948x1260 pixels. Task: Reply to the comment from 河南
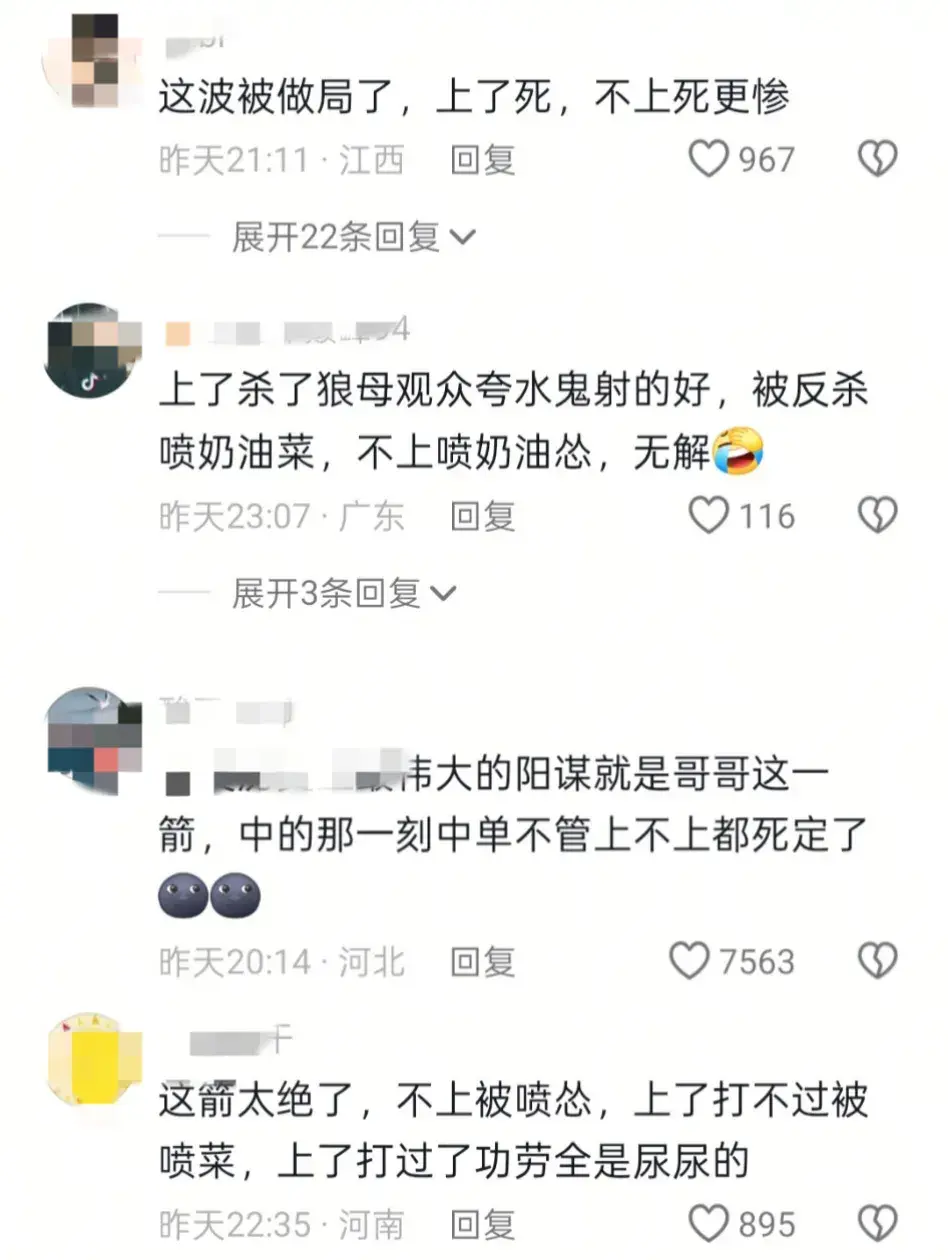click(482, 1224)
